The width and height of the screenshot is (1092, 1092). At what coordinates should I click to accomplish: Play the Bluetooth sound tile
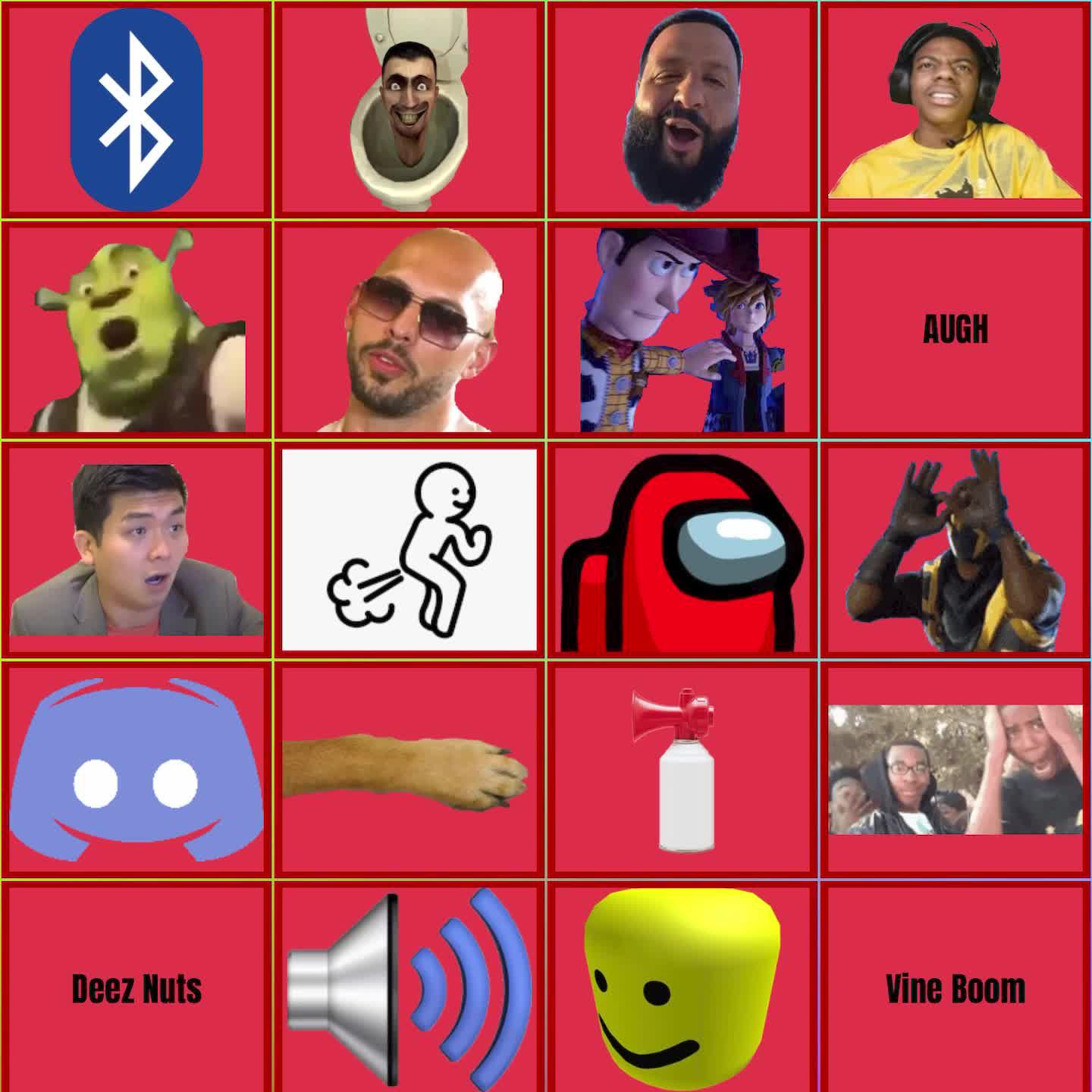136,110
